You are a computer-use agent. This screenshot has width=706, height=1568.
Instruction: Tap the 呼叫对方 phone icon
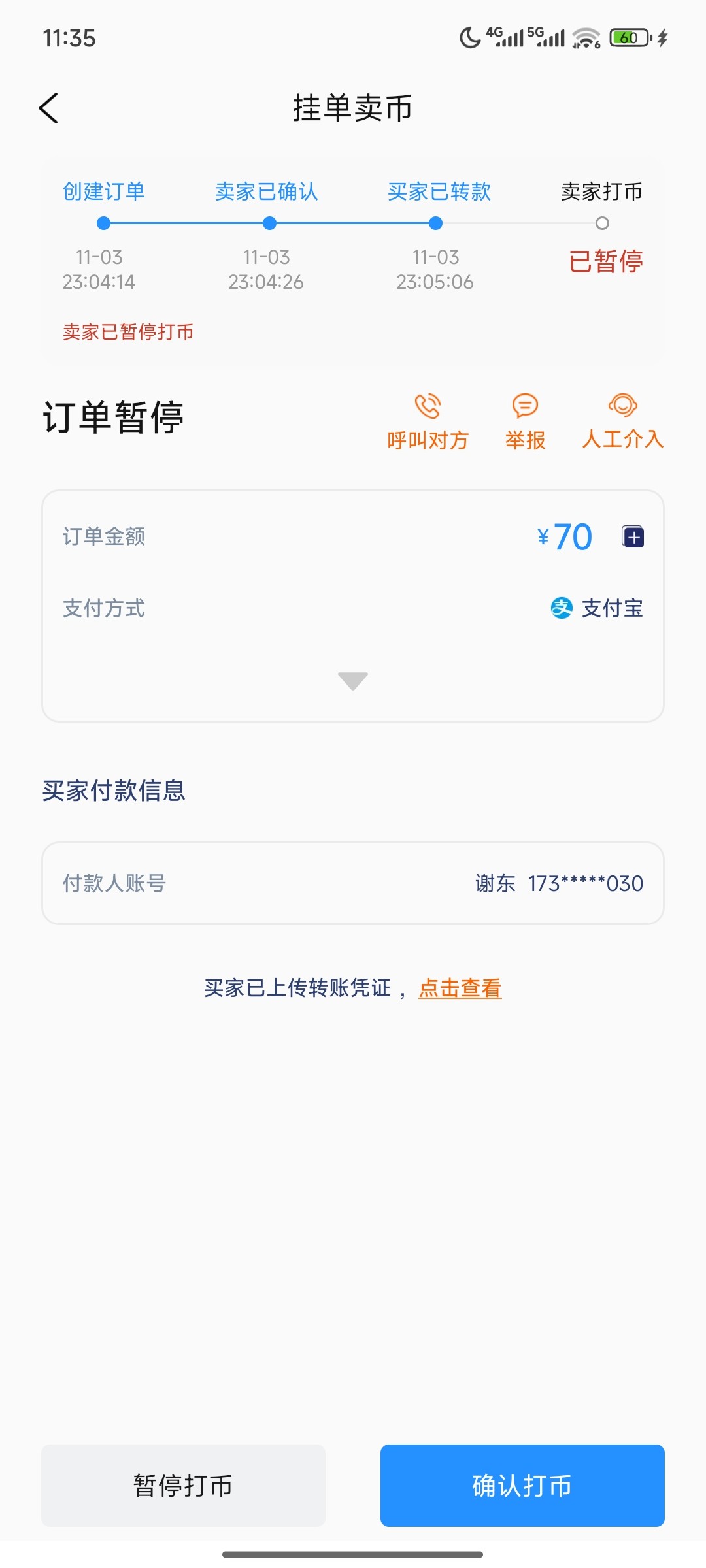click(428, 406)
